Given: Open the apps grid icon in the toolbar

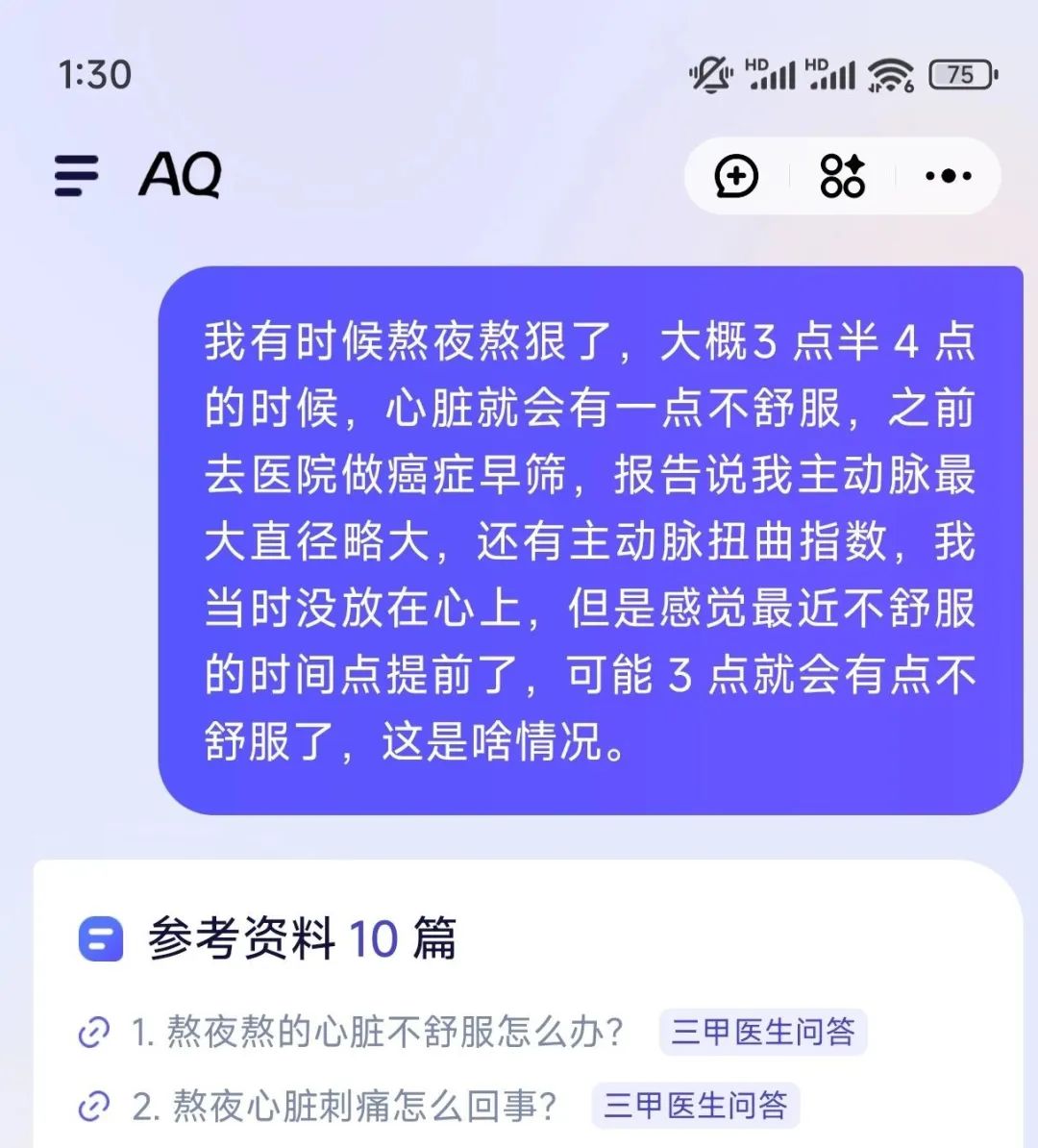Looking at the screenshot, I should [x=842, y=176].
